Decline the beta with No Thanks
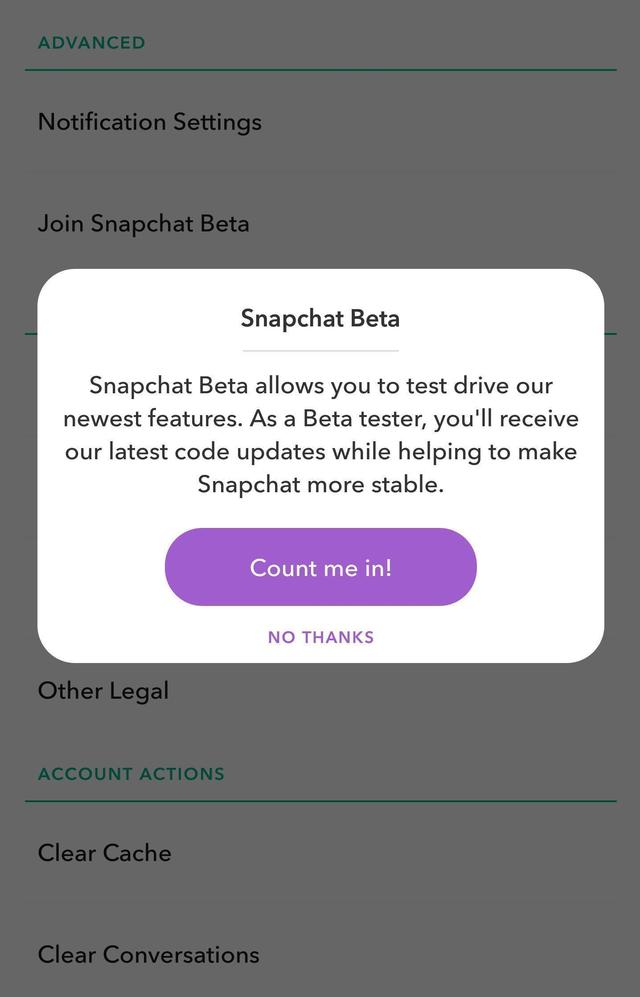Image resolution: width=640 pixels, height=997 pixels. pyautogui.click(x=320, y=637)
